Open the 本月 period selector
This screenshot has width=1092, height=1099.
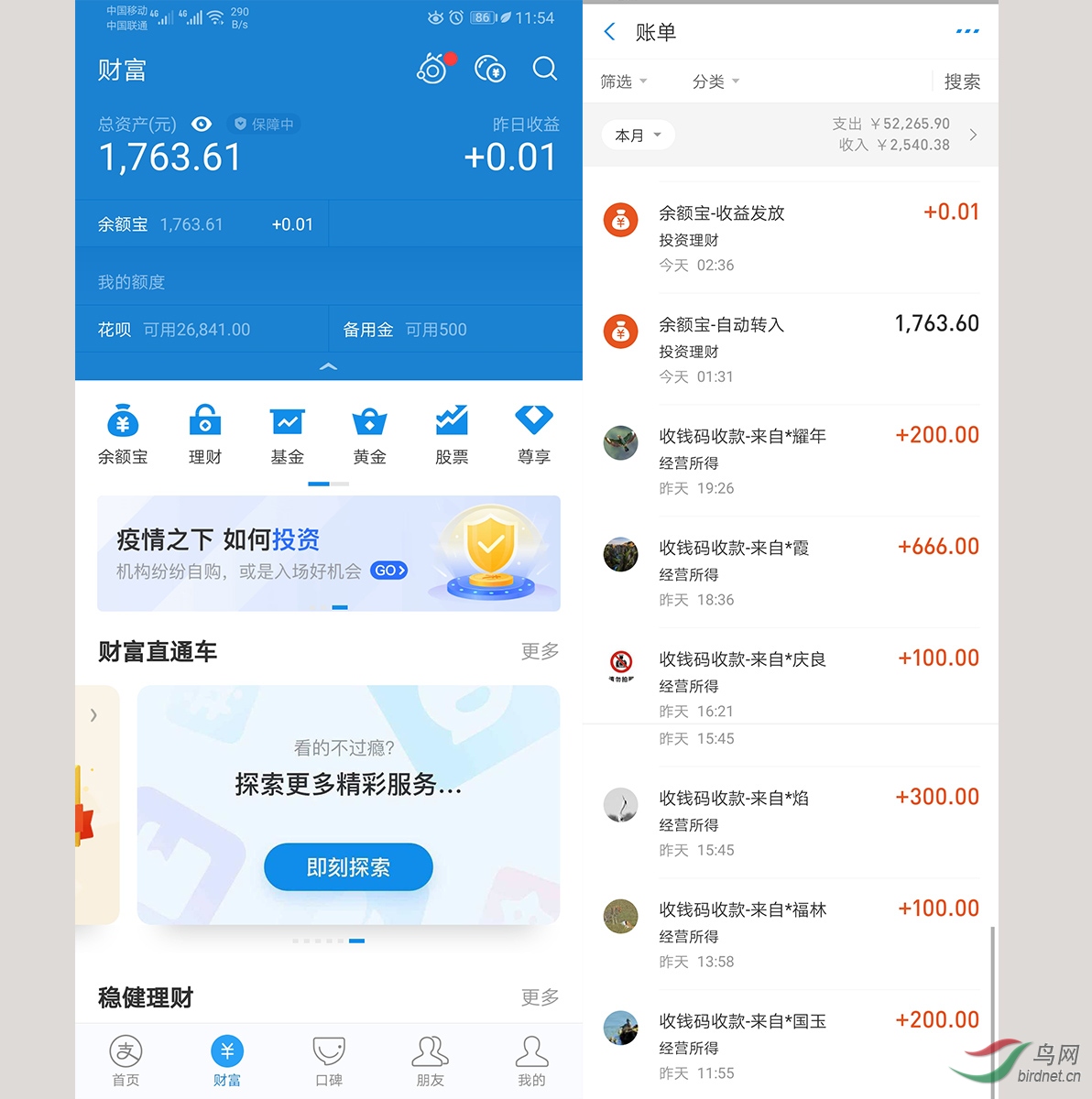(x=638, y=136)
